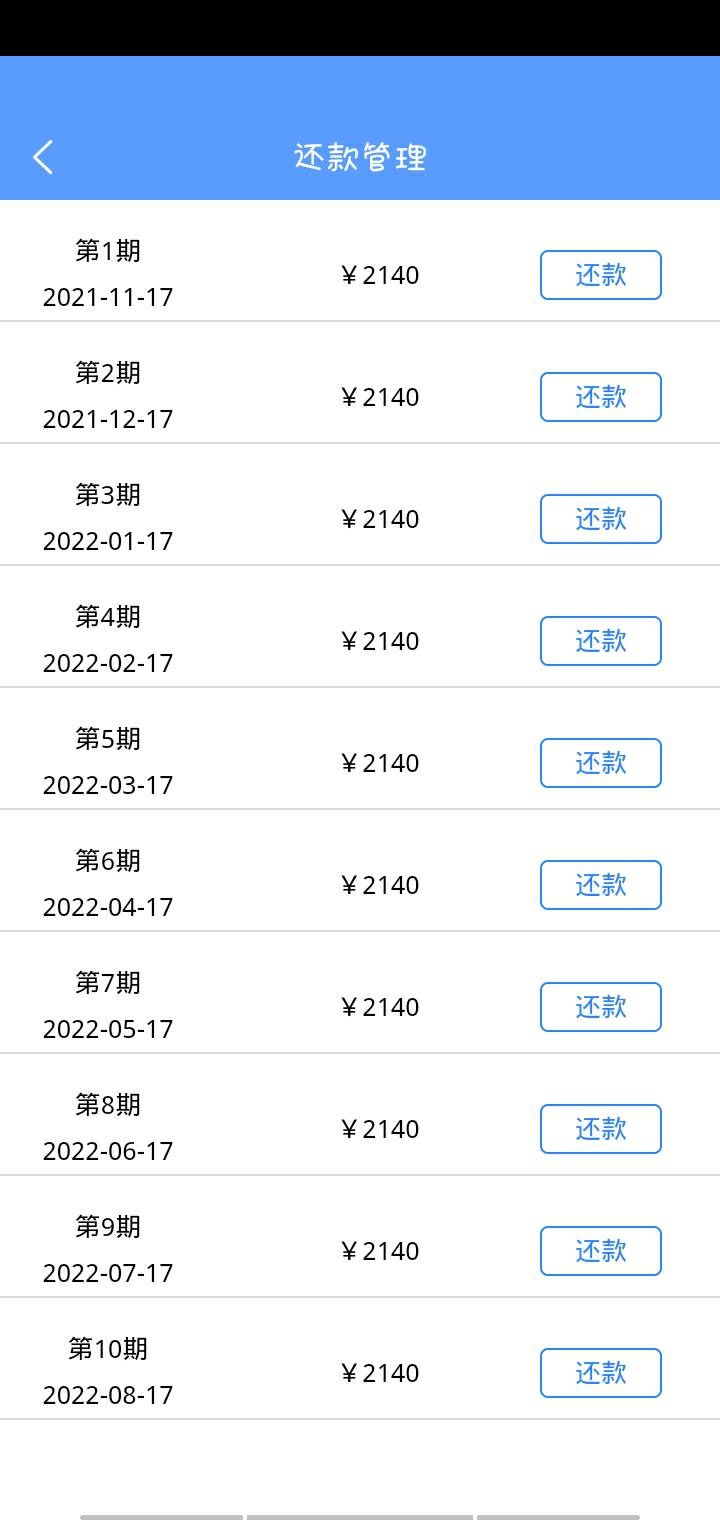
Task: Pay the 第6期 installment
Action: [x=601, y=885]
